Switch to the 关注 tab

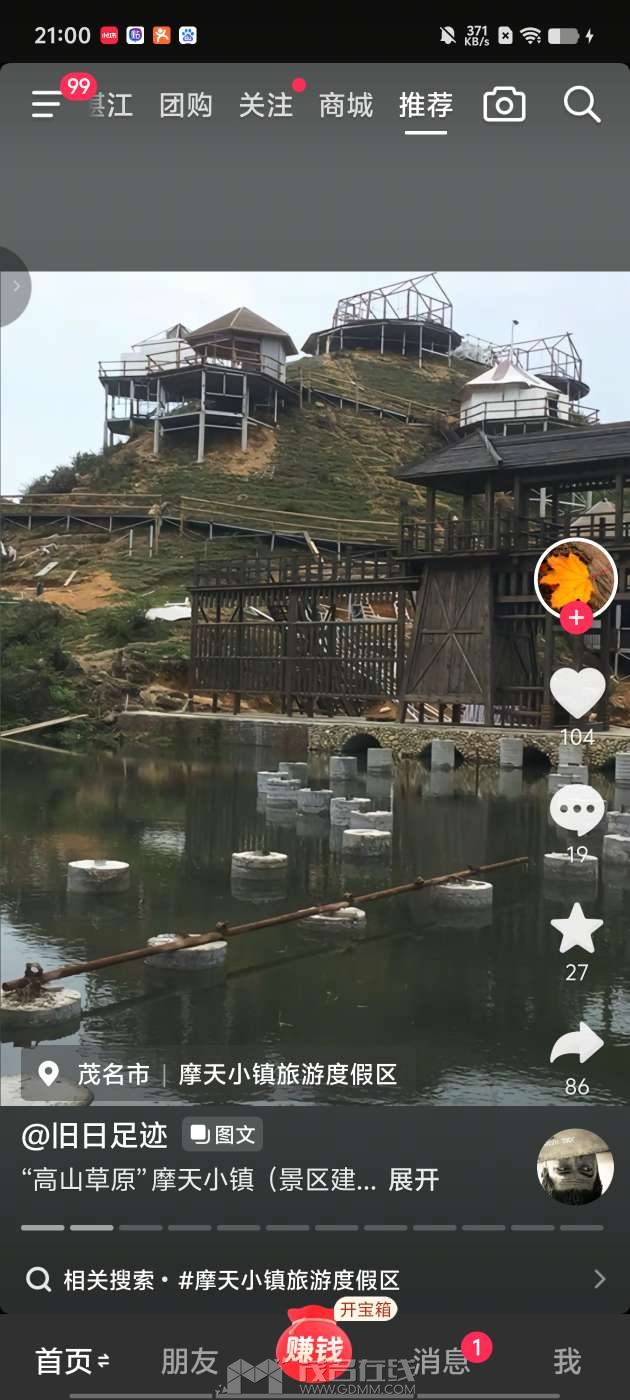tap(266, 105)
